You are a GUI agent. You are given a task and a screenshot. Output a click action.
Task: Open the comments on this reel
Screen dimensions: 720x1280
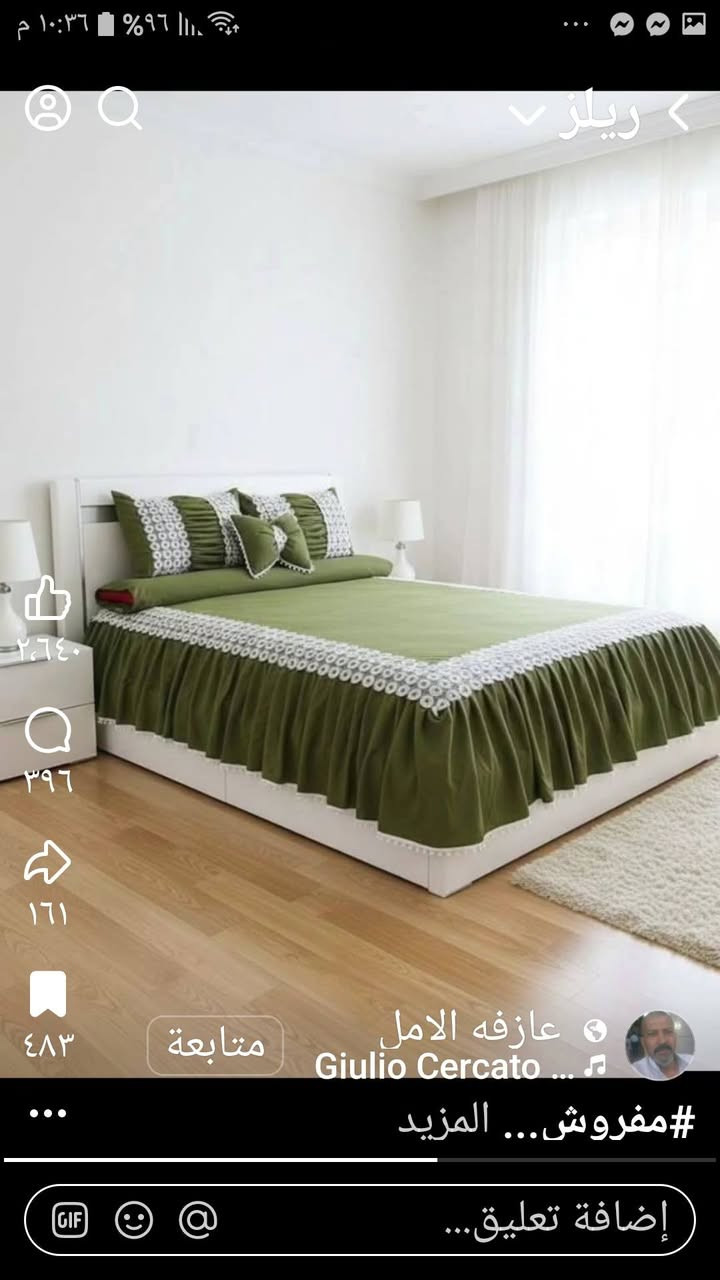click(x=47, y=731)
